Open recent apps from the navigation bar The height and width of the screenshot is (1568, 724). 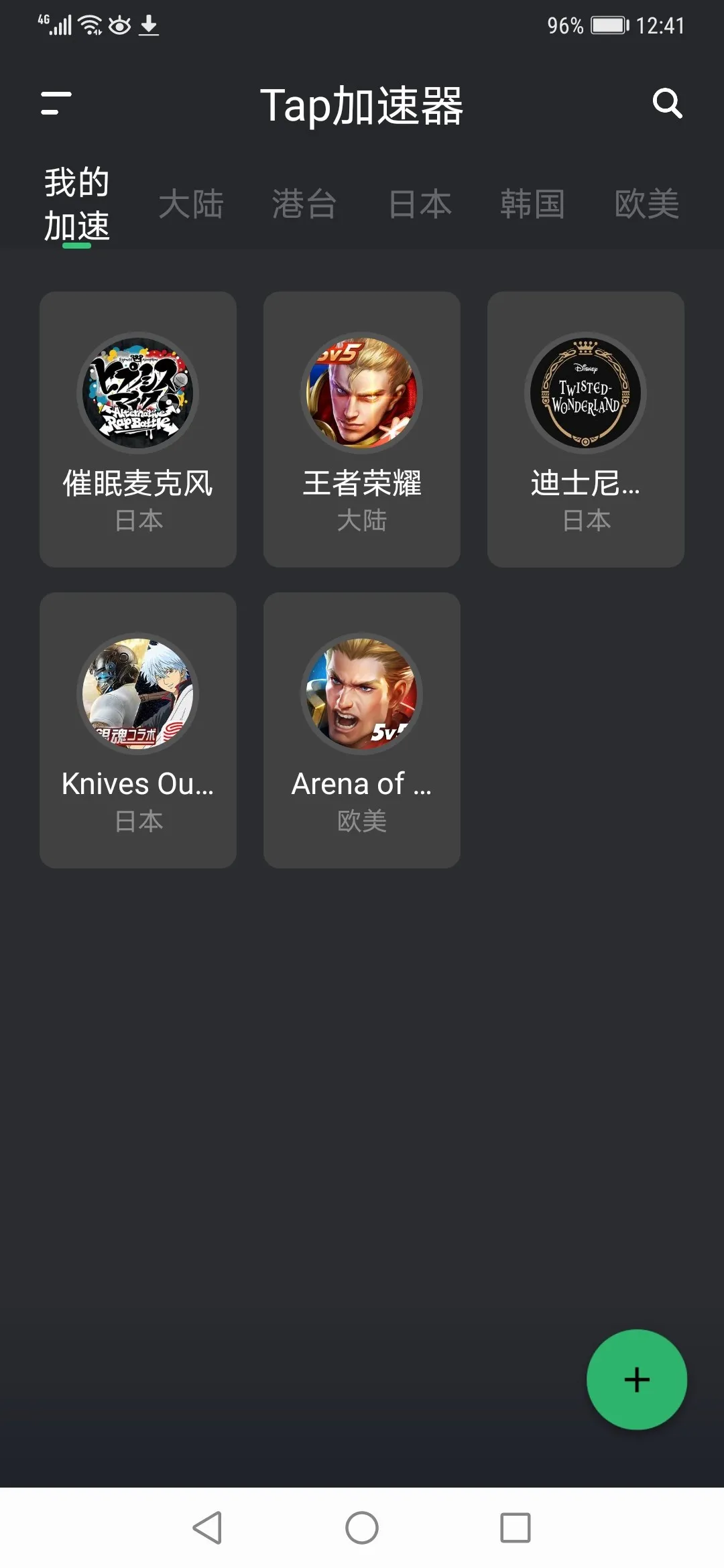click(x=516, y=1528)
